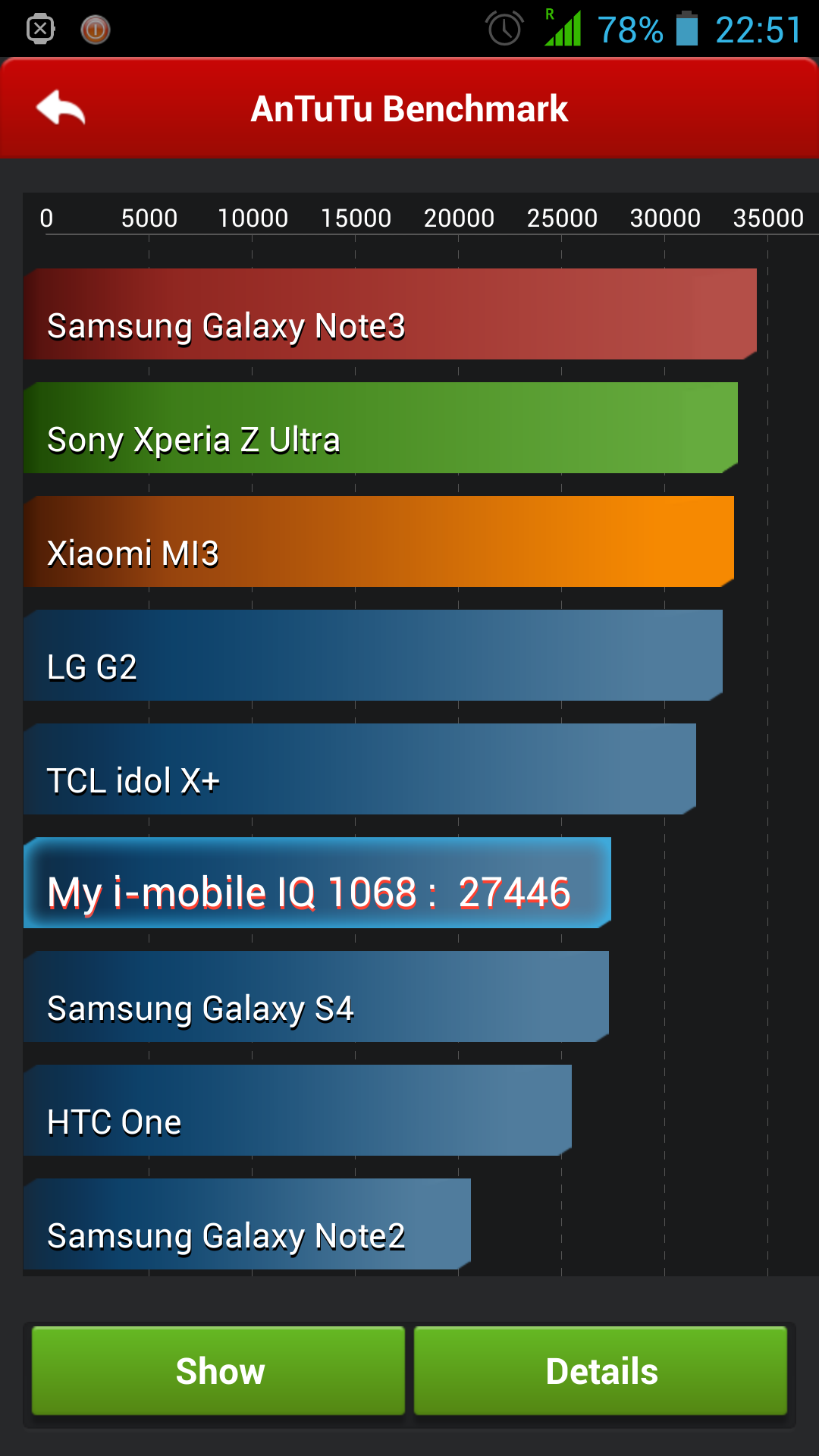Tap the Show button
This screenshot has width=819, height=1456.
coord(218,1370)
